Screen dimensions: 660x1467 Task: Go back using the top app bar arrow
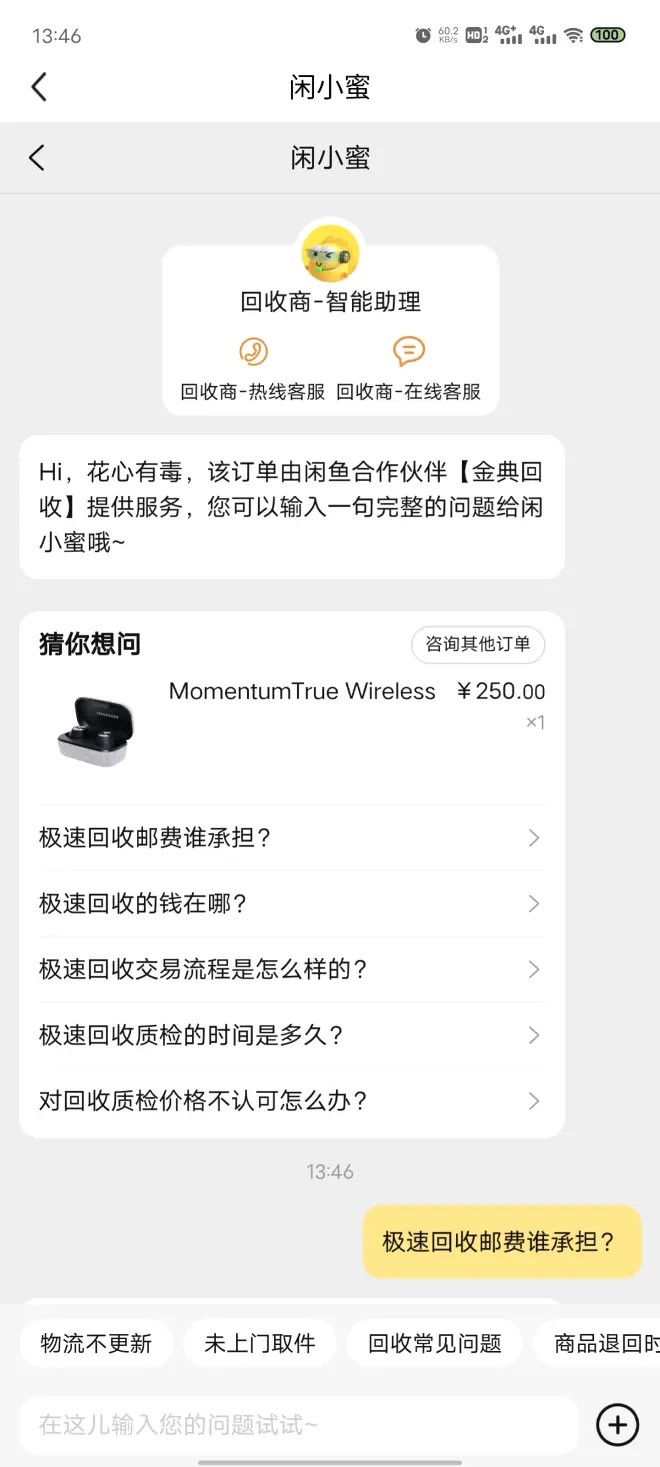39,87
